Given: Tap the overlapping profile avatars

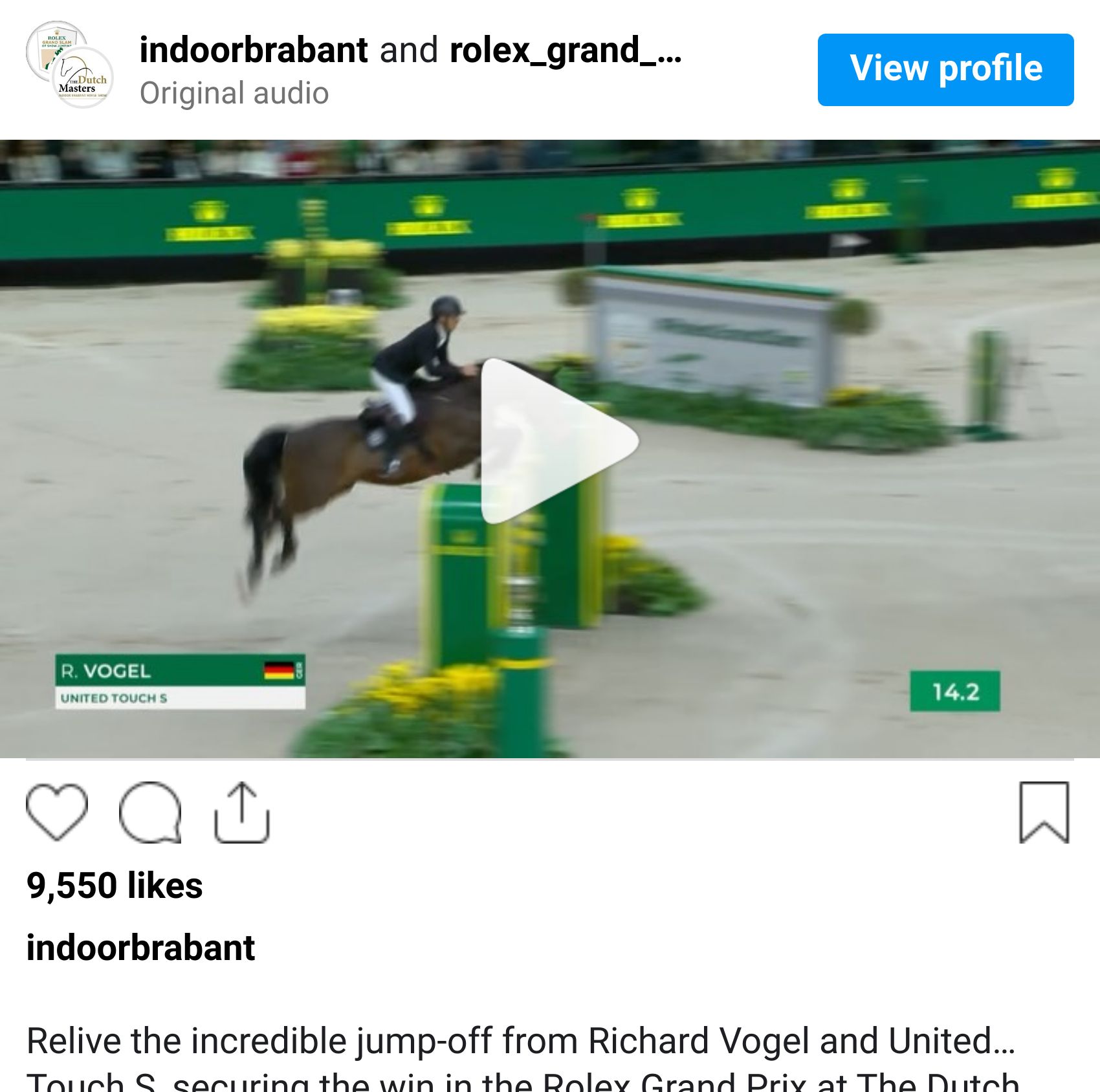Looking at the screenshot, I should [x=70, y=65].
